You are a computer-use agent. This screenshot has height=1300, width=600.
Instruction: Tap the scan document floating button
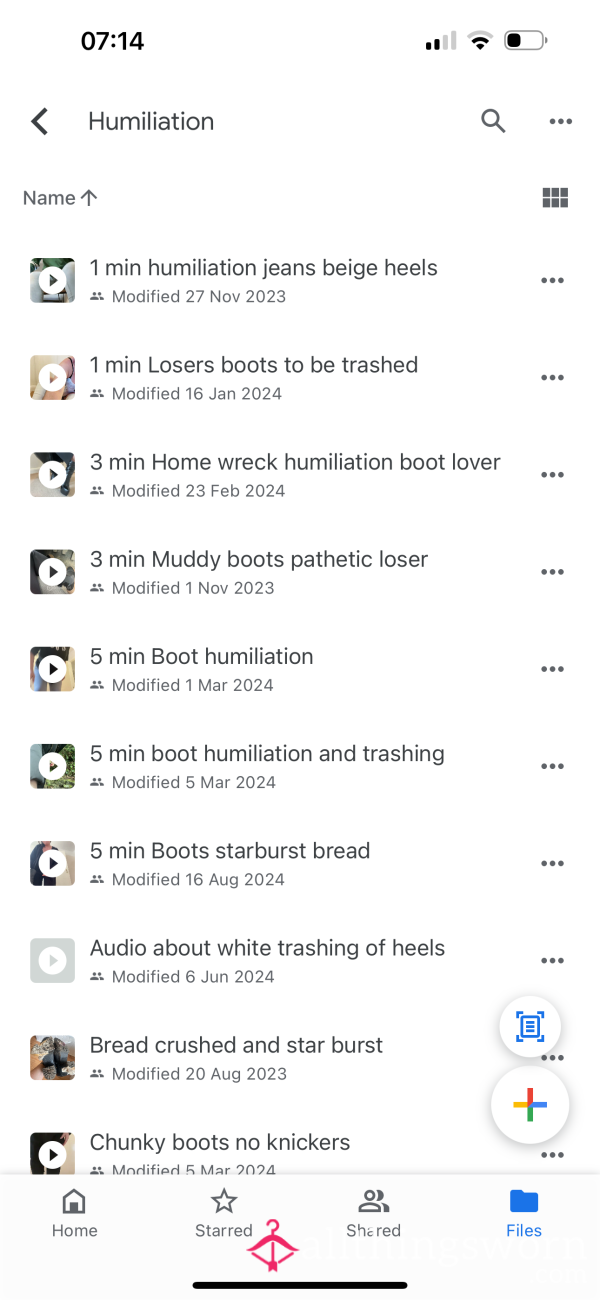pos(530,1026)
